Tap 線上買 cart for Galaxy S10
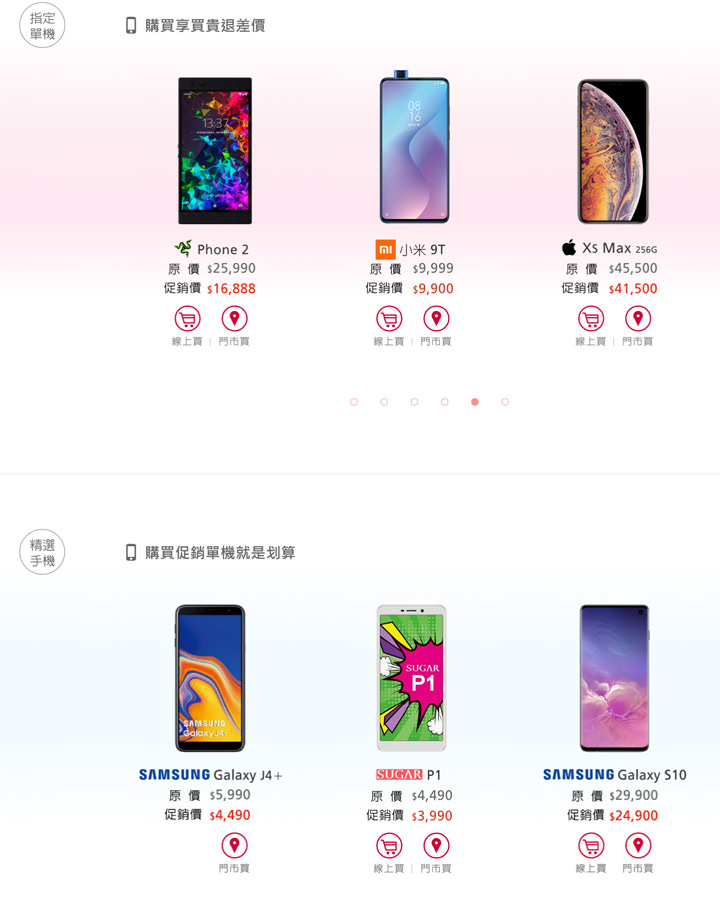Viewport: 720px width, 900px height. 591,846
